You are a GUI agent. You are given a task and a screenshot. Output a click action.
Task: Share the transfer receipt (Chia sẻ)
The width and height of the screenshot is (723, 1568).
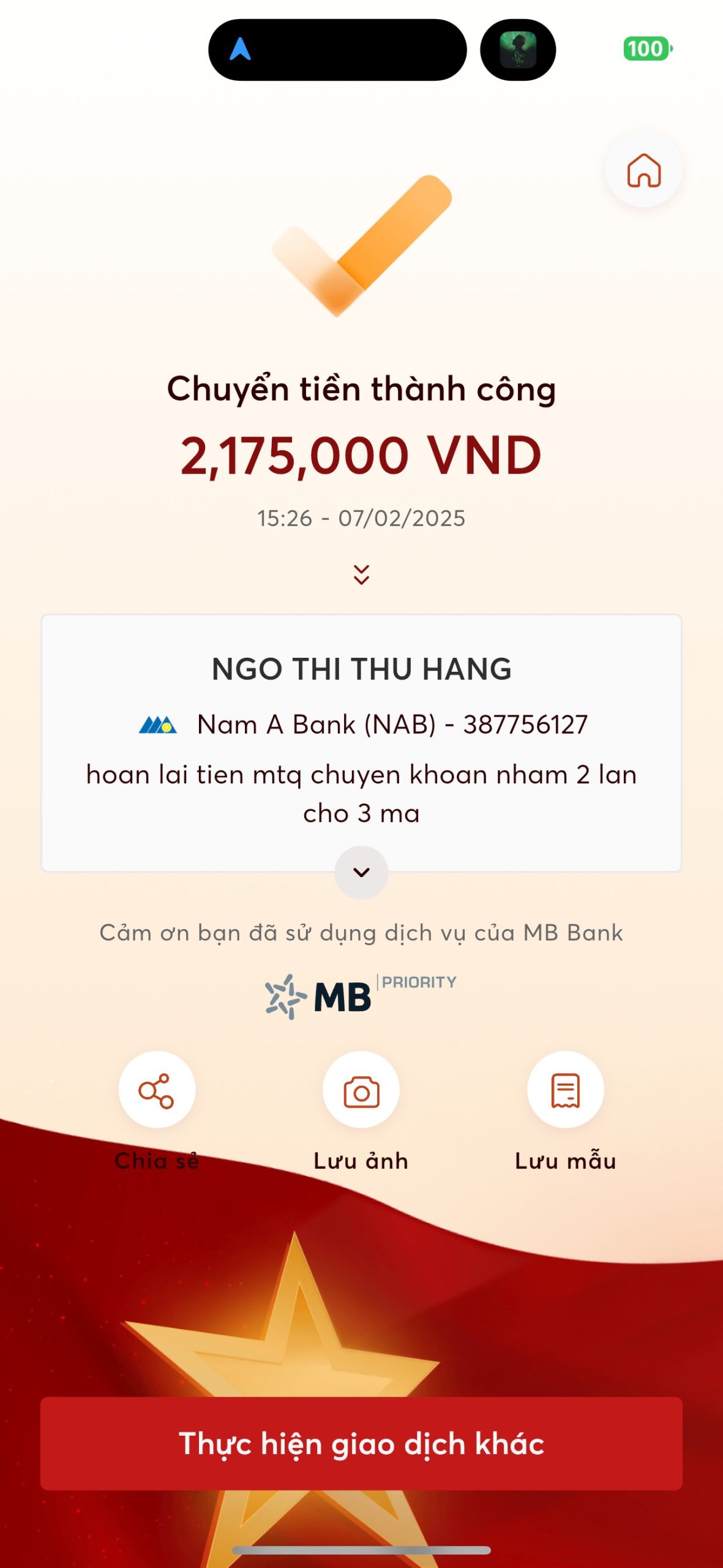pyautogui.click(x=157, y=1090)
